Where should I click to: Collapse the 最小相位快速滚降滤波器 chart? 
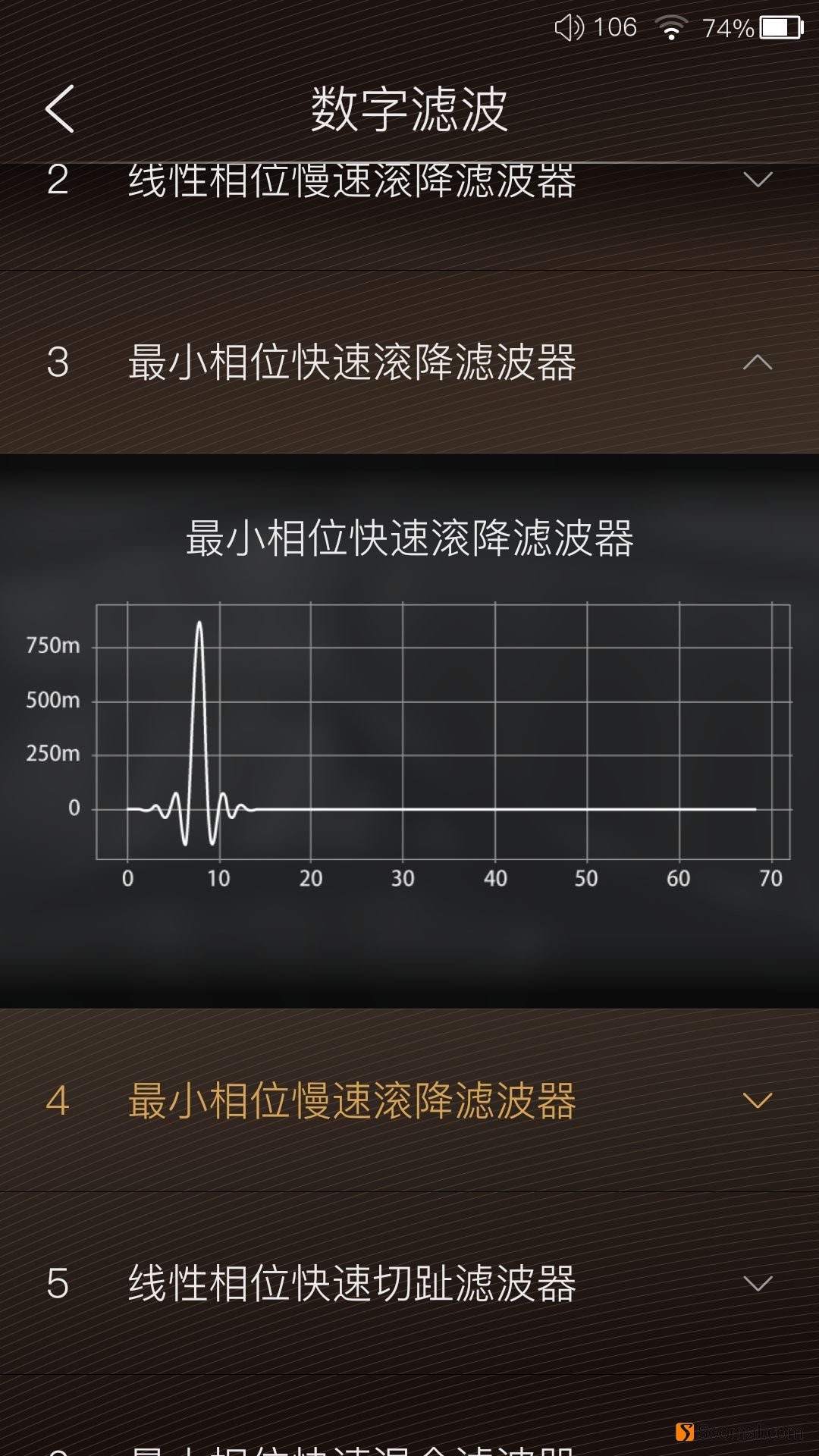758,362
